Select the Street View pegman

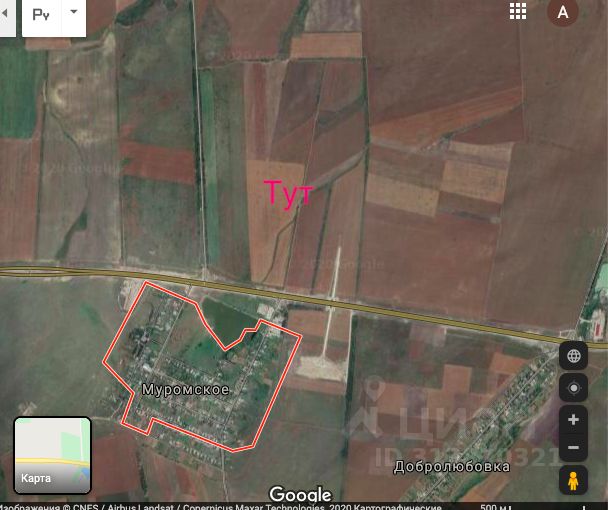click(574, 481)
